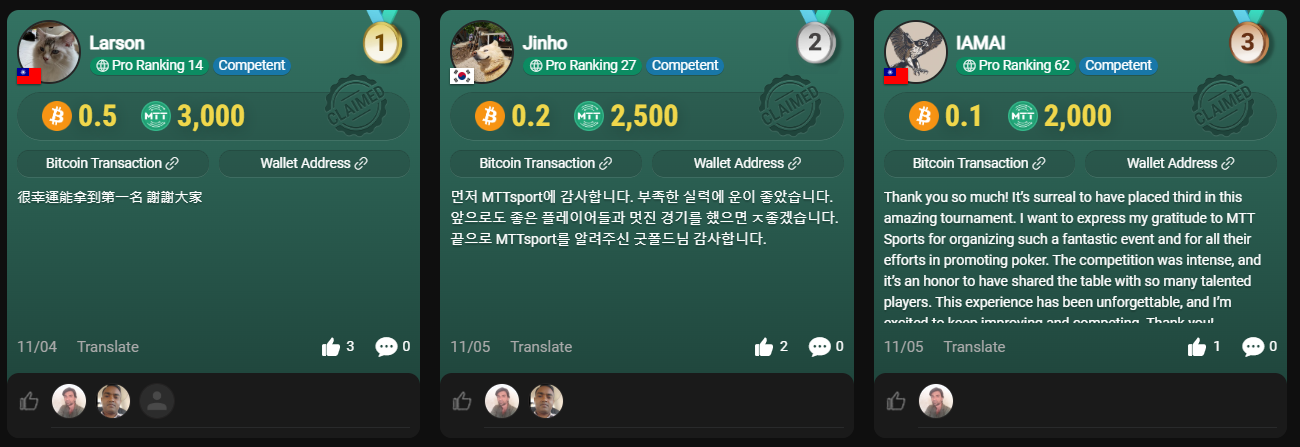
Task: Open Larson's Bitcoin Transaction link
Action: pyautogui.click(x=112, y=163)
